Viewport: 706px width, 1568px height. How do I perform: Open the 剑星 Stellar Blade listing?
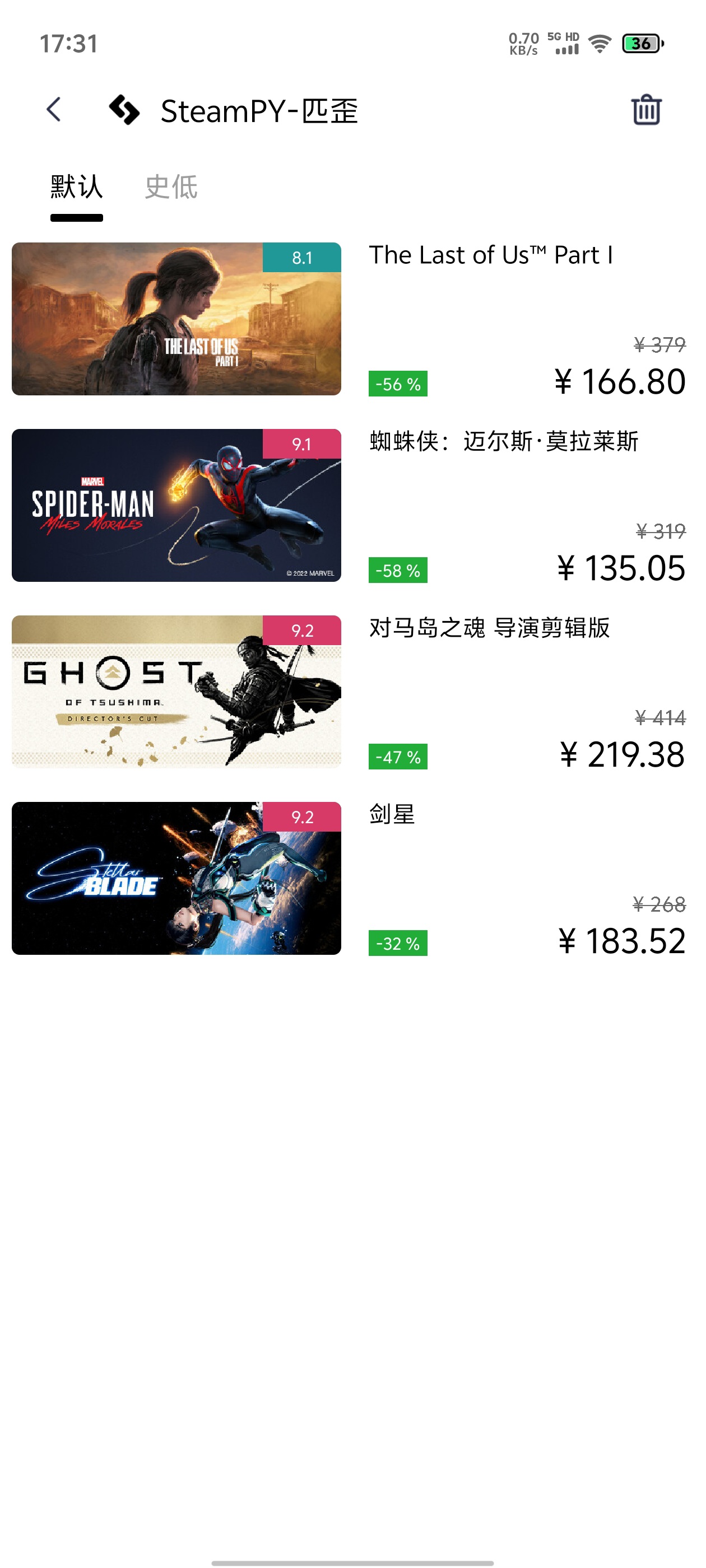(x=176, y=878)
